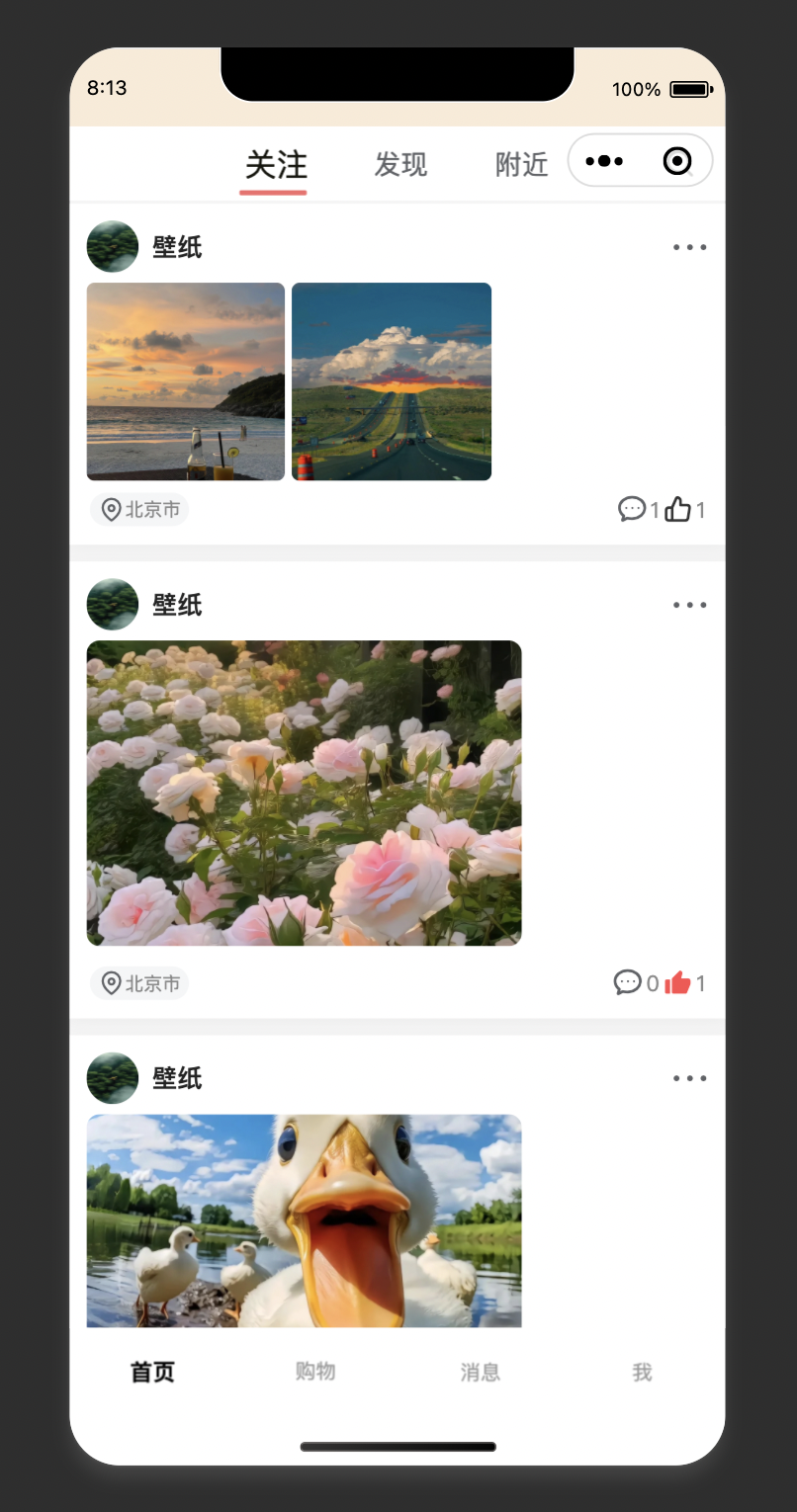Screen dimensions: 797x1512
Task: Close the mini program via capsule circle
Action: [677, 161]
